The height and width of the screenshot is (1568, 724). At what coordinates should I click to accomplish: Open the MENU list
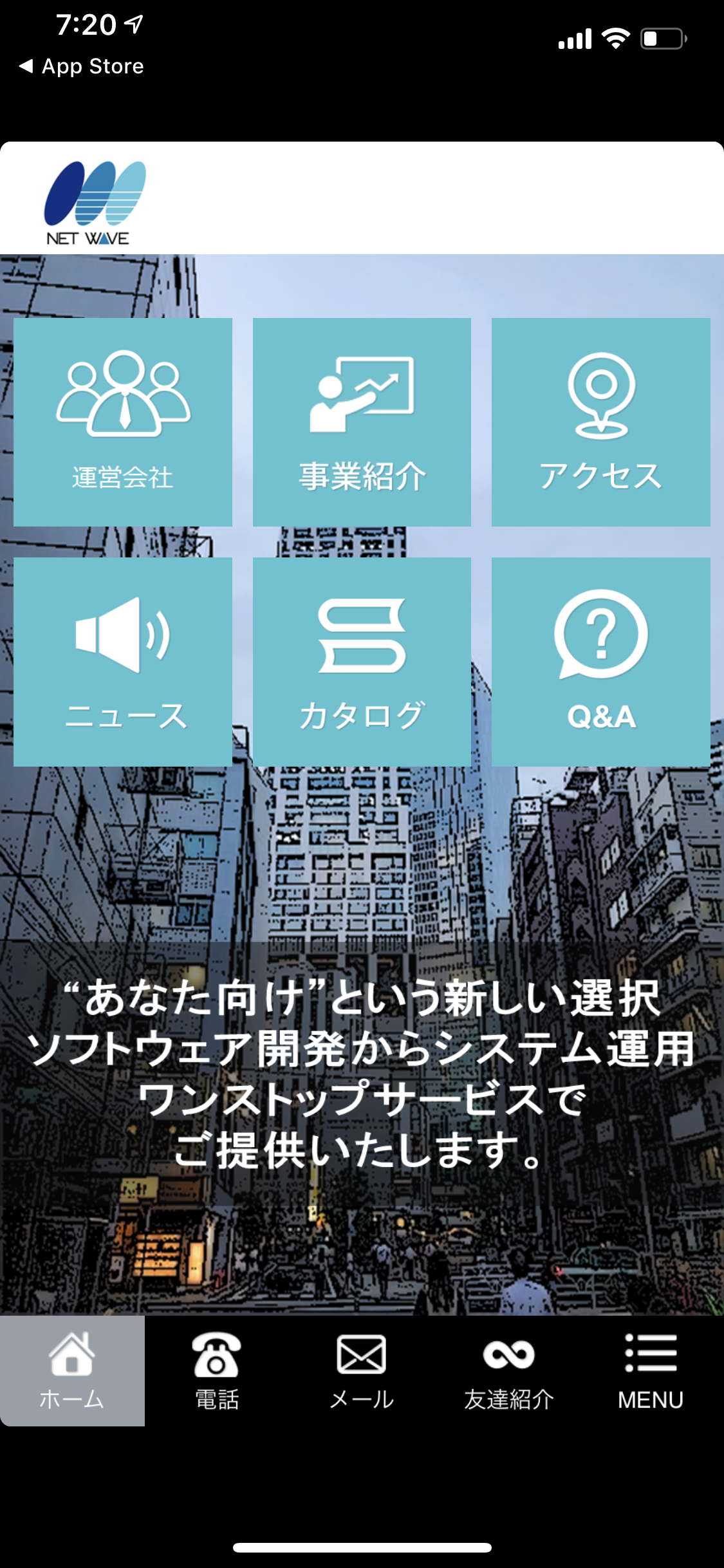tap(651, 1370)
